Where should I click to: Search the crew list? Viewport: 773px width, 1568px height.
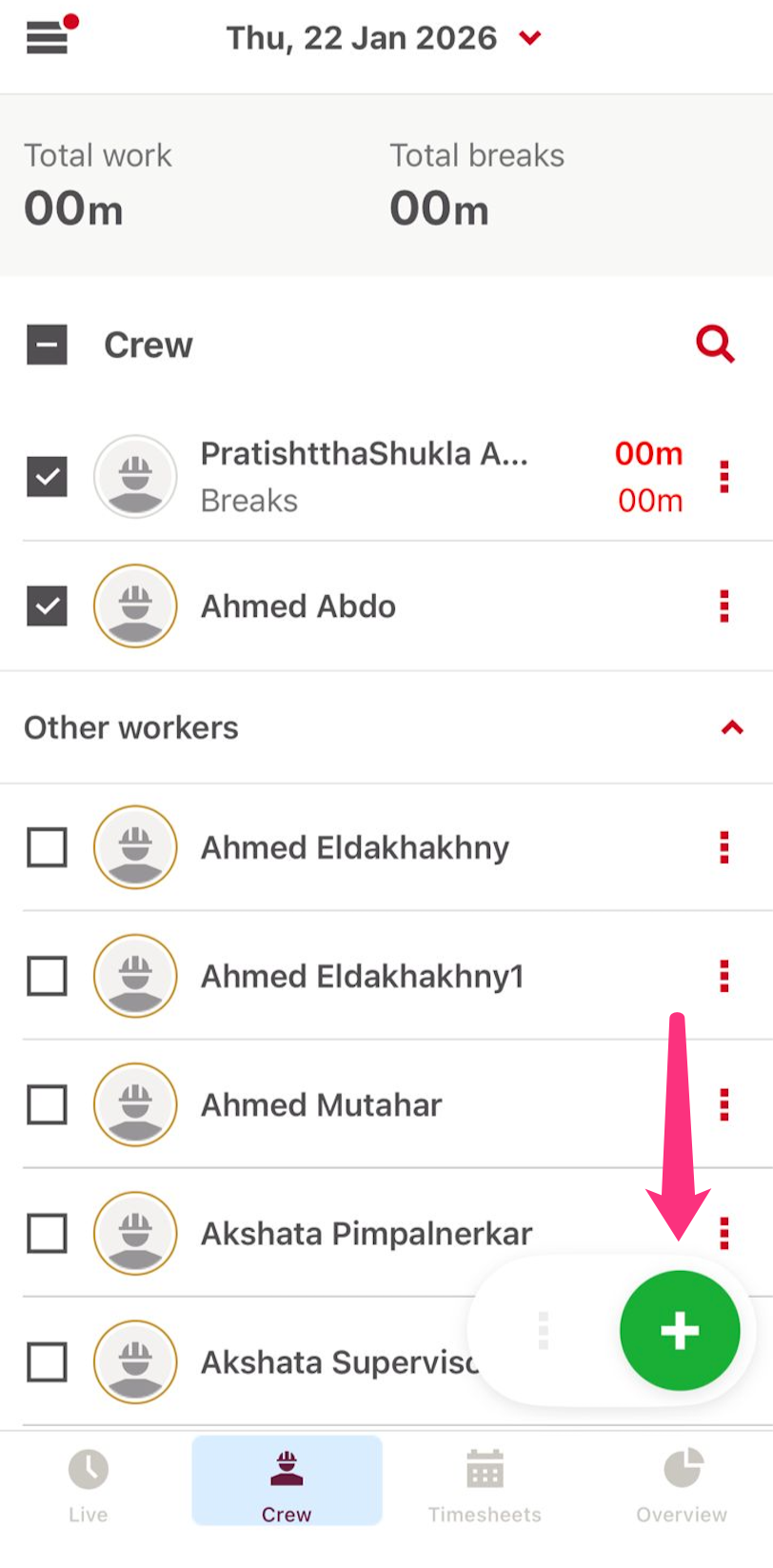click(715, 344)
